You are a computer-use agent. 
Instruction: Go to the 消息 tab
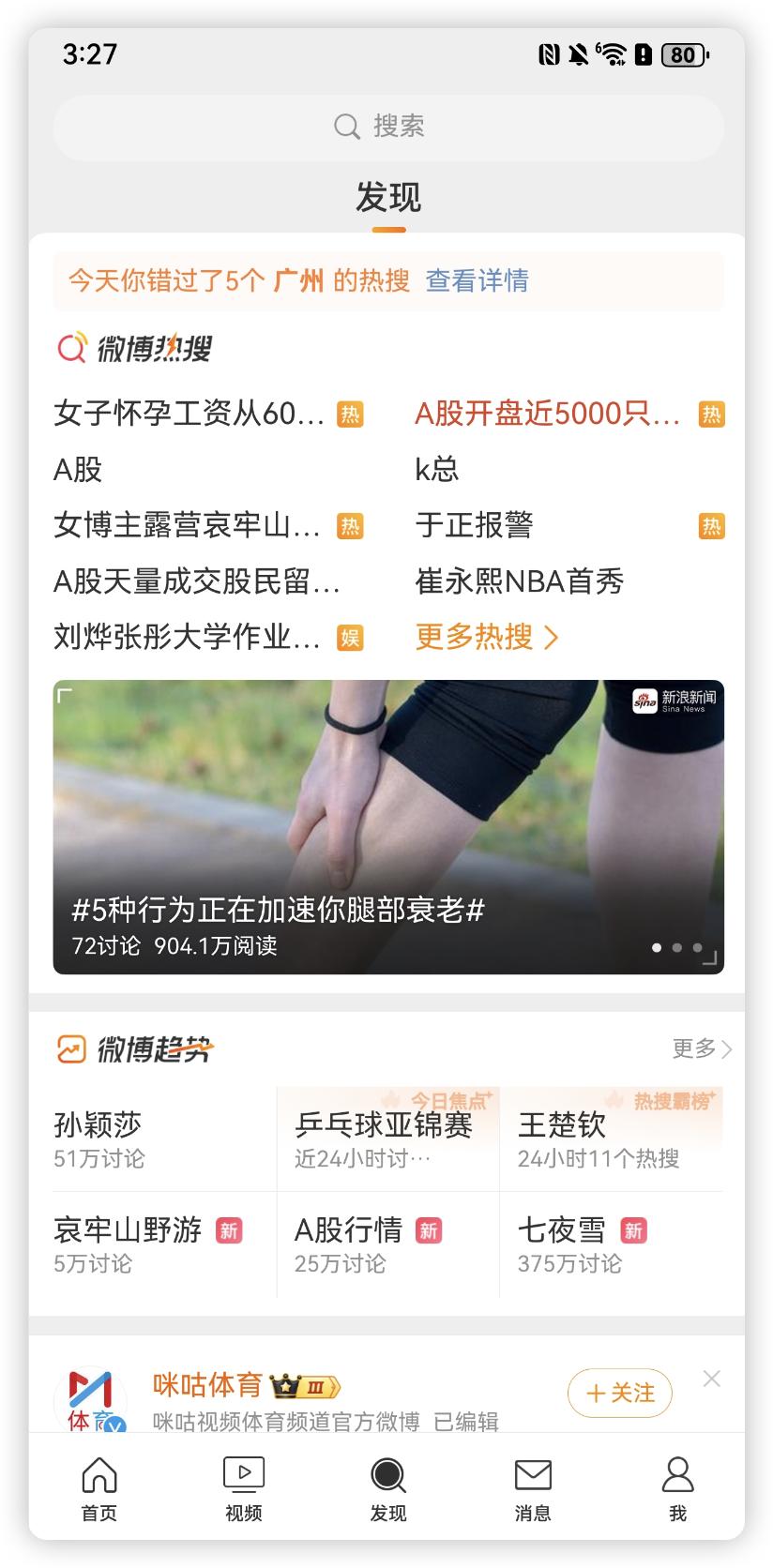(533, 1487)
